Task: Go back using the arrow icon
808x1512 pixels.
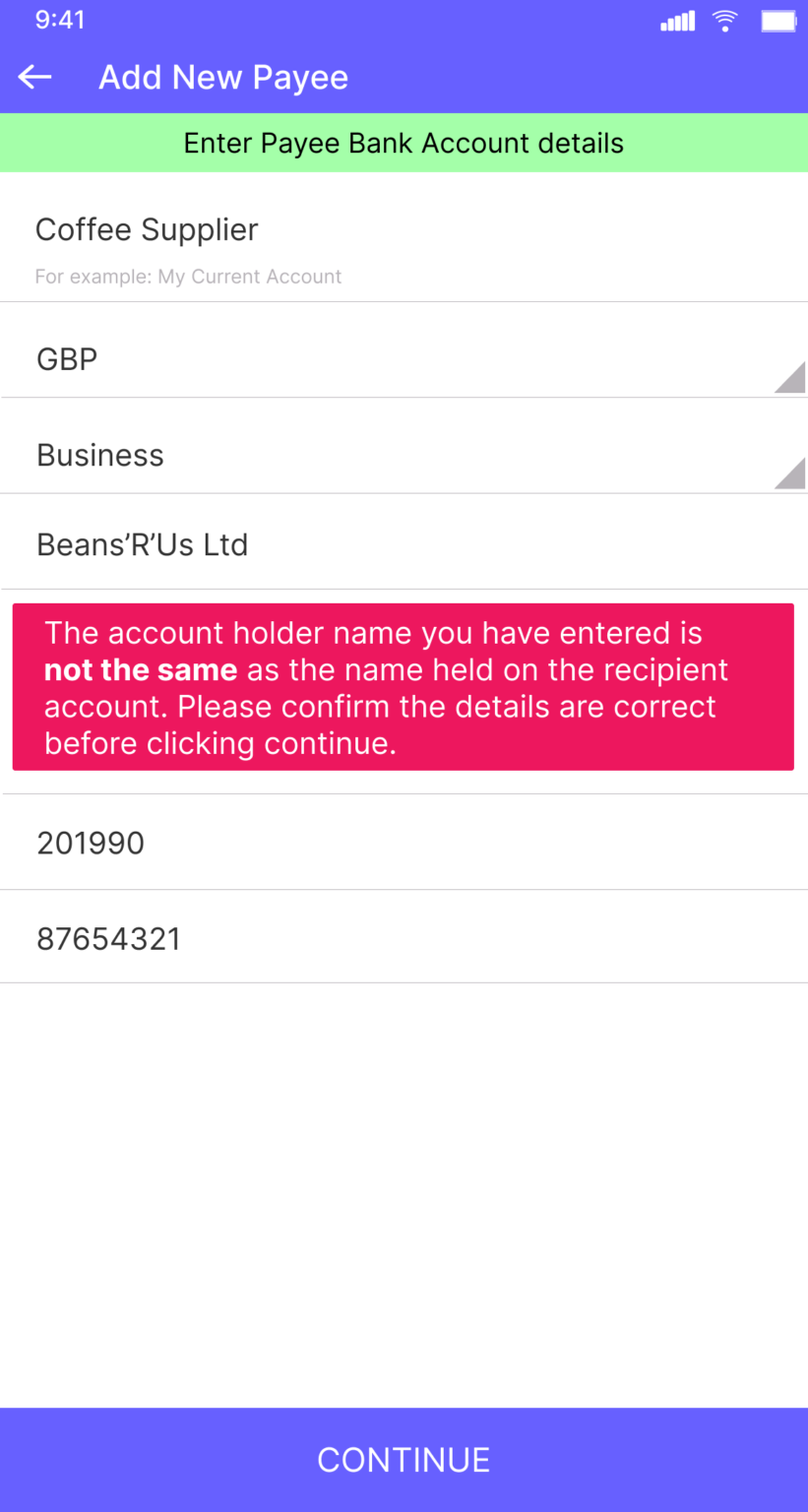Action: pyautogui.click(x=34, y=77)
